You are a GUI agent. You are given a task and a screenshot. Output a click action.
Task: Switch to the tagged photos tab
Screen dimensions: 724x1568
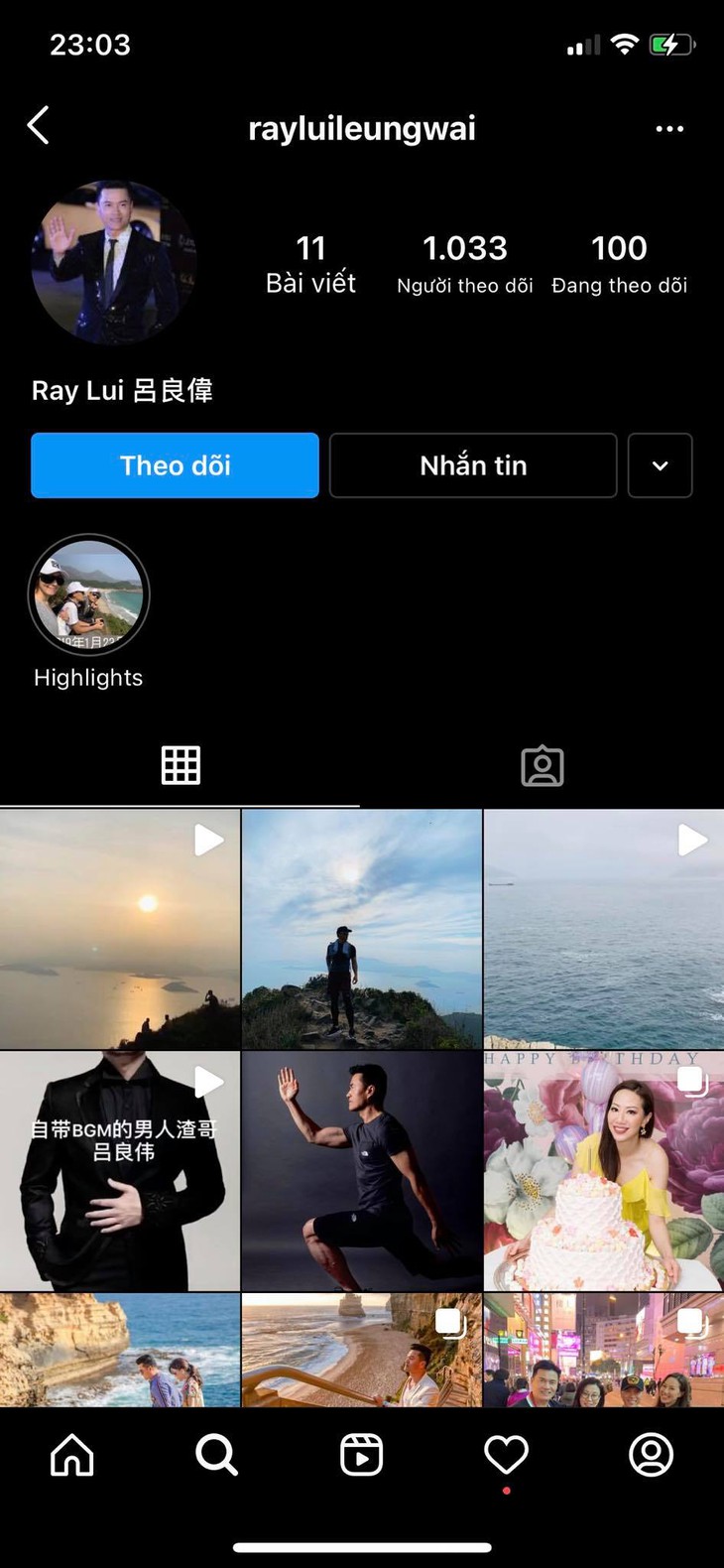click(543, 766)
